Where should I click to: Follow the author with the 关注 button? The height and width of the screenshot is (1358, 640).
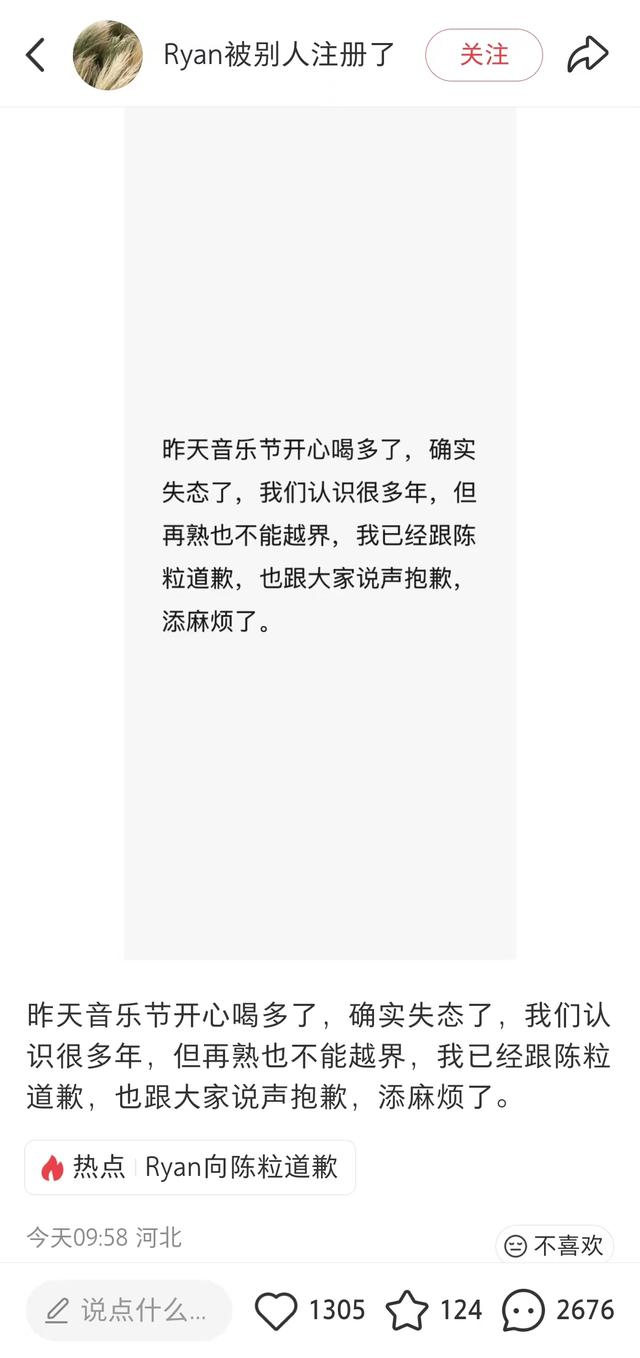pos(484,55)
